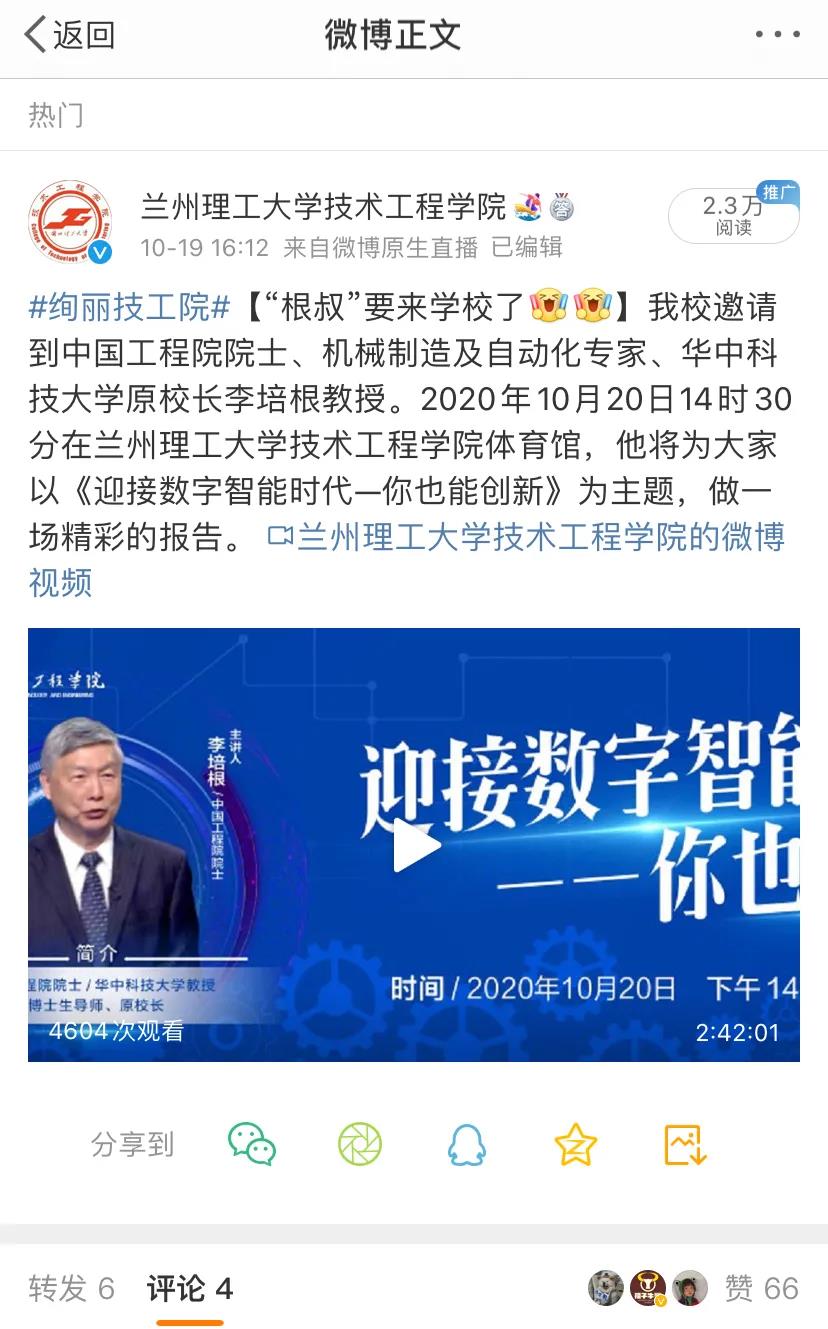Image resolution: width=828 pixels, height=1329 pixels.
Task: Save post as image
Action: (x=685, y=1144)
